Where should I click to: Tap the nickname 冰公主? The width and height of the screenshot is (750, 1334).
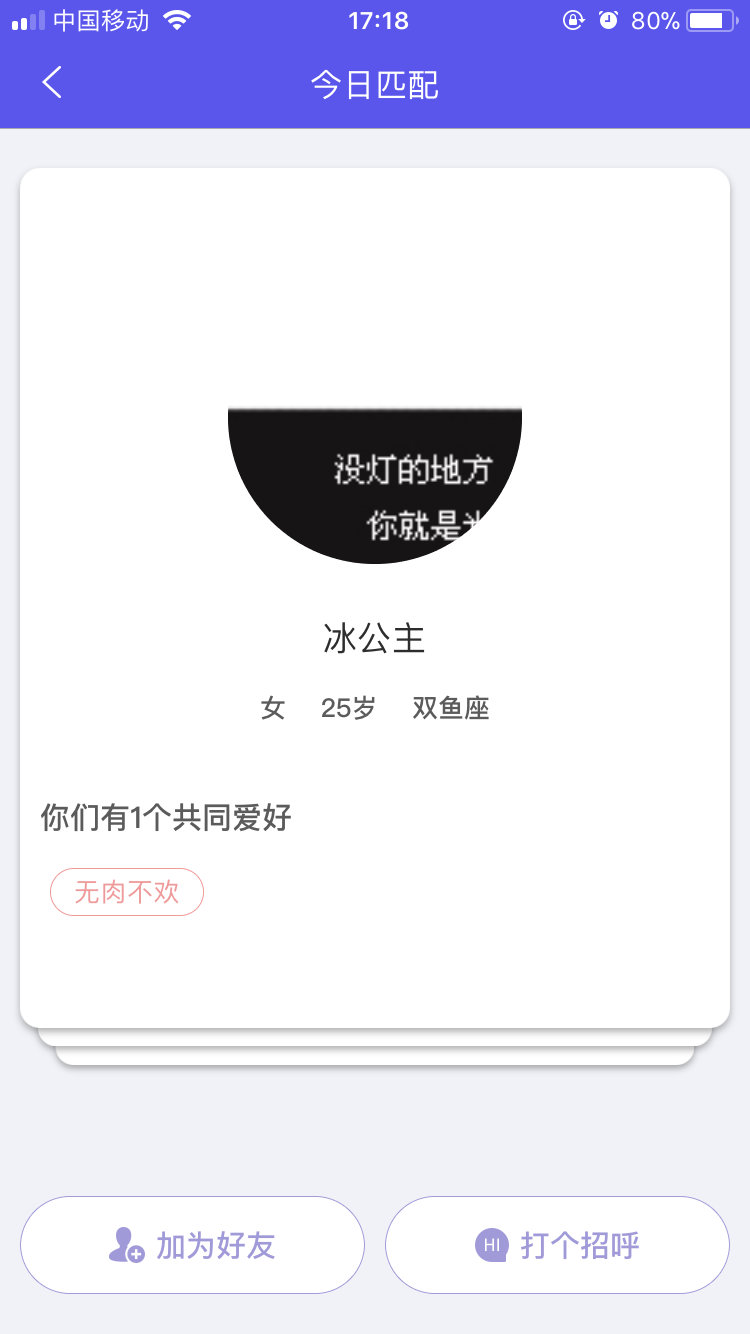[x=375, y=640]
